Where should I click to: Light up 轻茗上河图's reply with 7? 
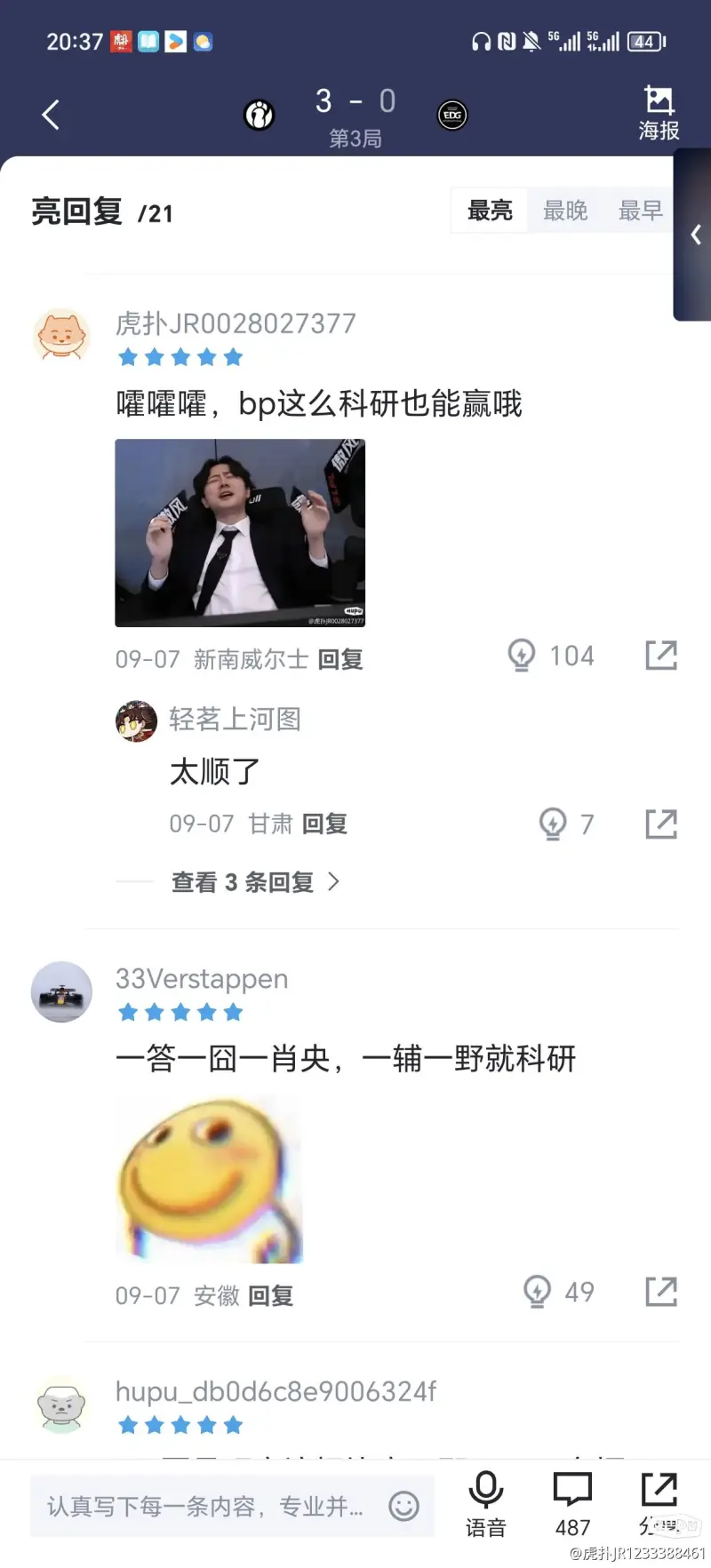[553, 824]
